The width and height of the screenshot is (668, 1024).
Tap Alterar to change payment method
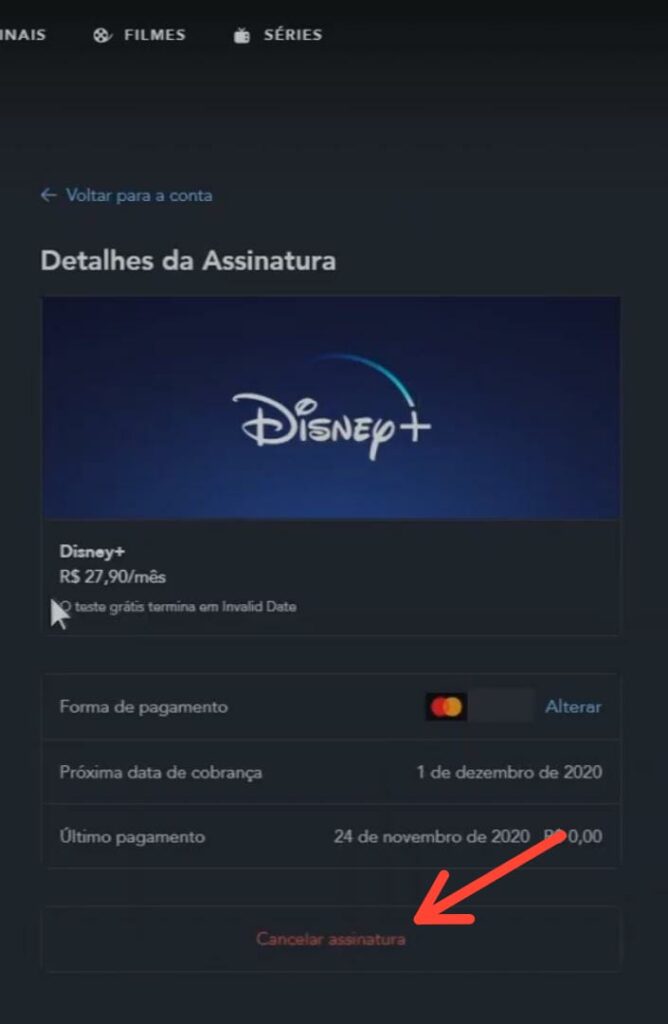click(x=573, y=707)
